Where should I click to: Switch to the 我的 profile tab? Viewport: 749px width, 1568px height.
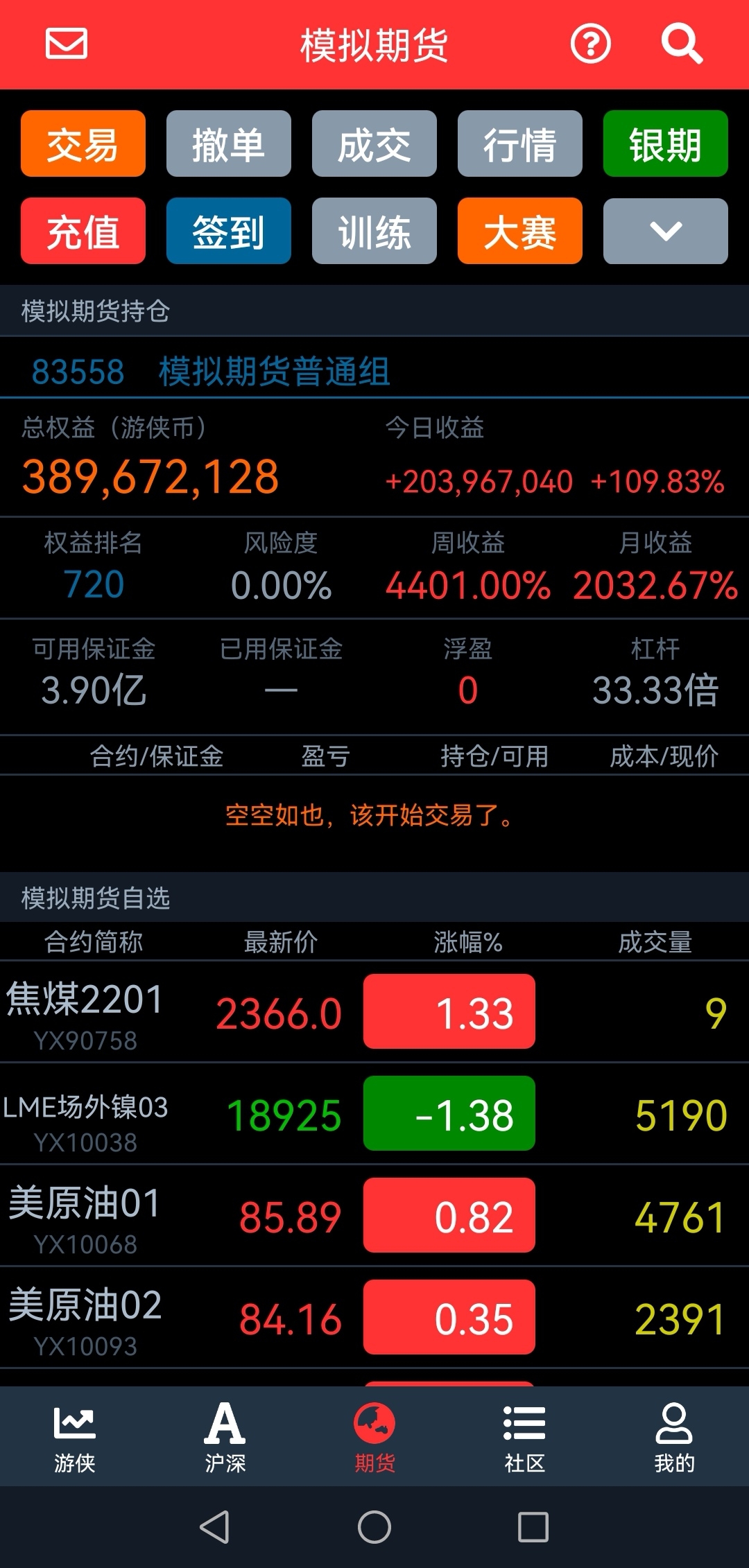[x=674, y=1436]
